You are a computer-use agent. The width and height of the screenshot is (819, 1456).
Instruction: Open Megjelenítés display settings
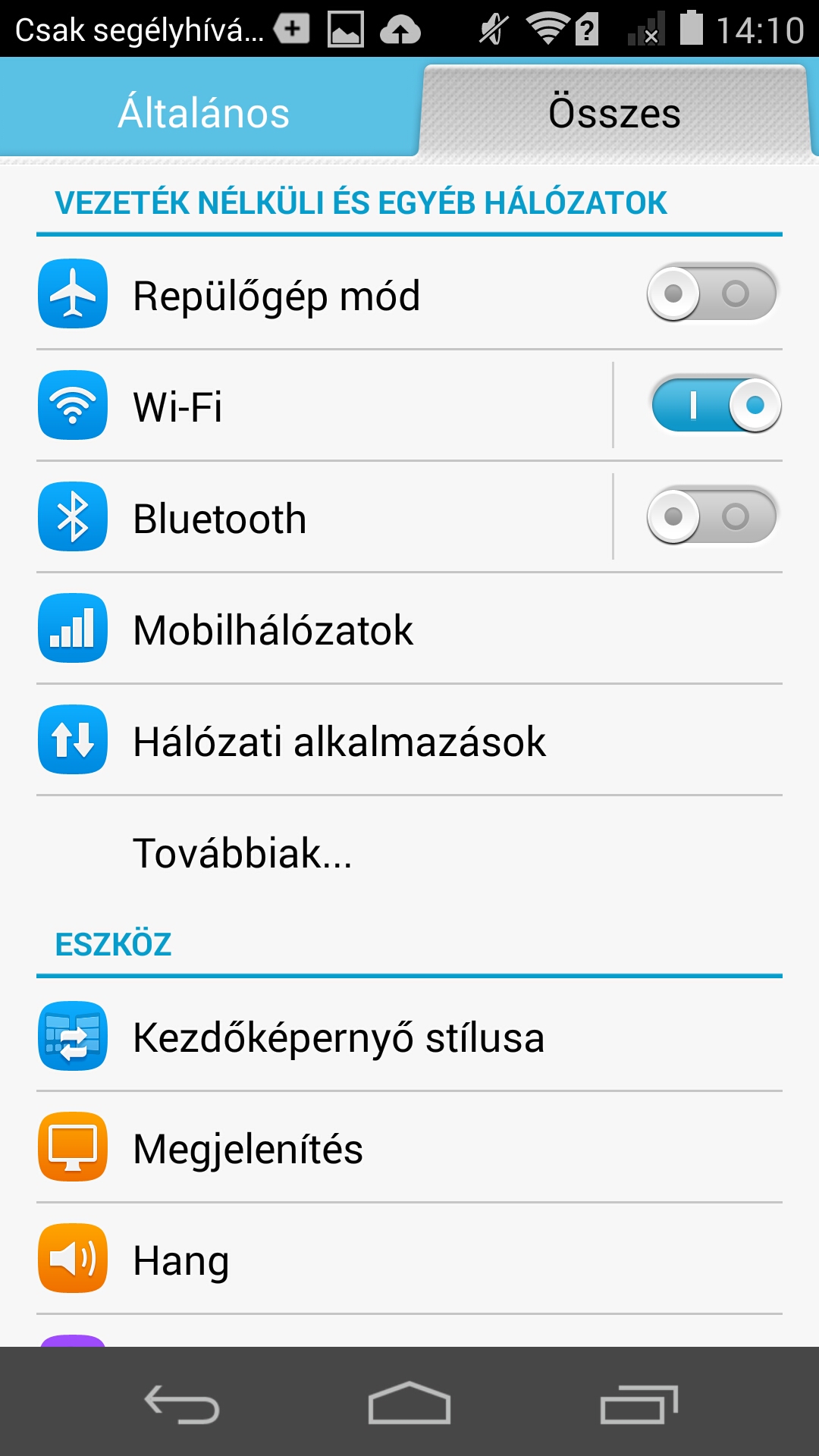[x=409, y=1148]
